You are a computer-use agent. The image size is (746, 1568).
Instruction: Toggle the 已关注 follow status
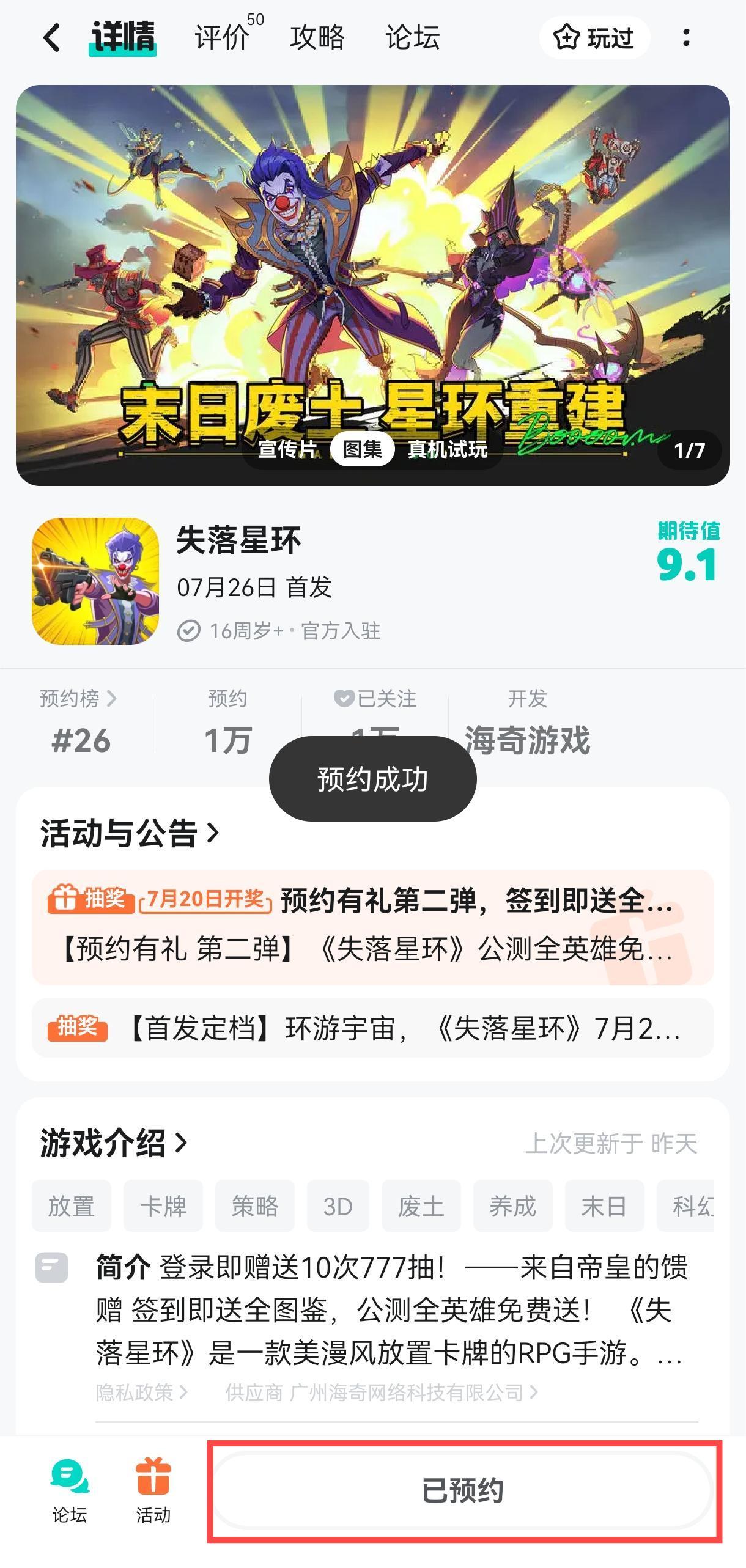pyautogui.click(x=375, y=698)
